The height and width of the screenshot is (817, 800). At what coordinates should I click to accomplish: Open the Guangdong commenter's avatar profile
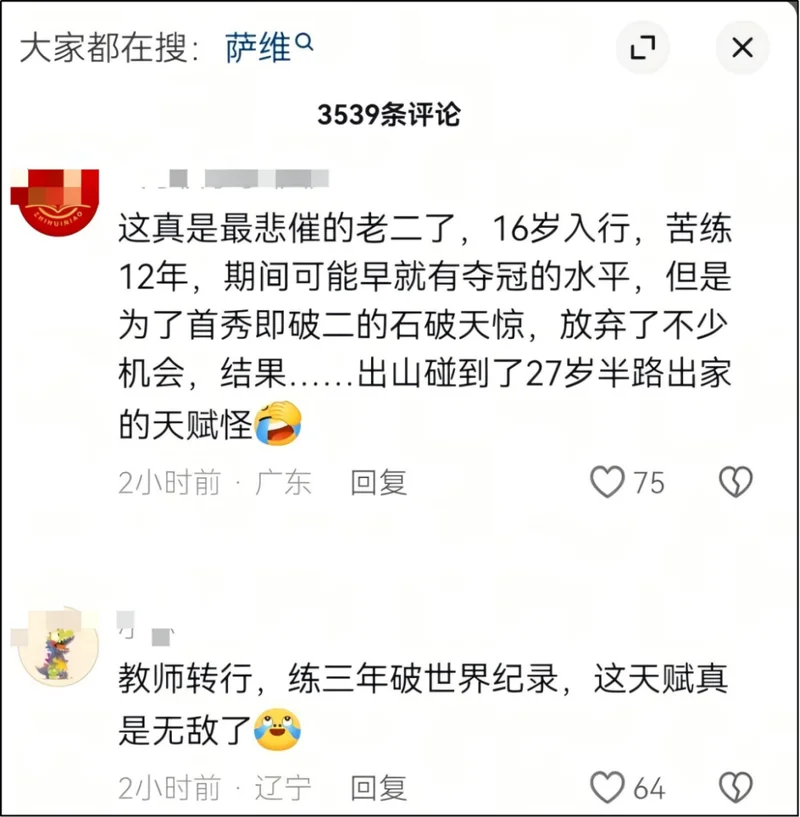pos(59,197)
